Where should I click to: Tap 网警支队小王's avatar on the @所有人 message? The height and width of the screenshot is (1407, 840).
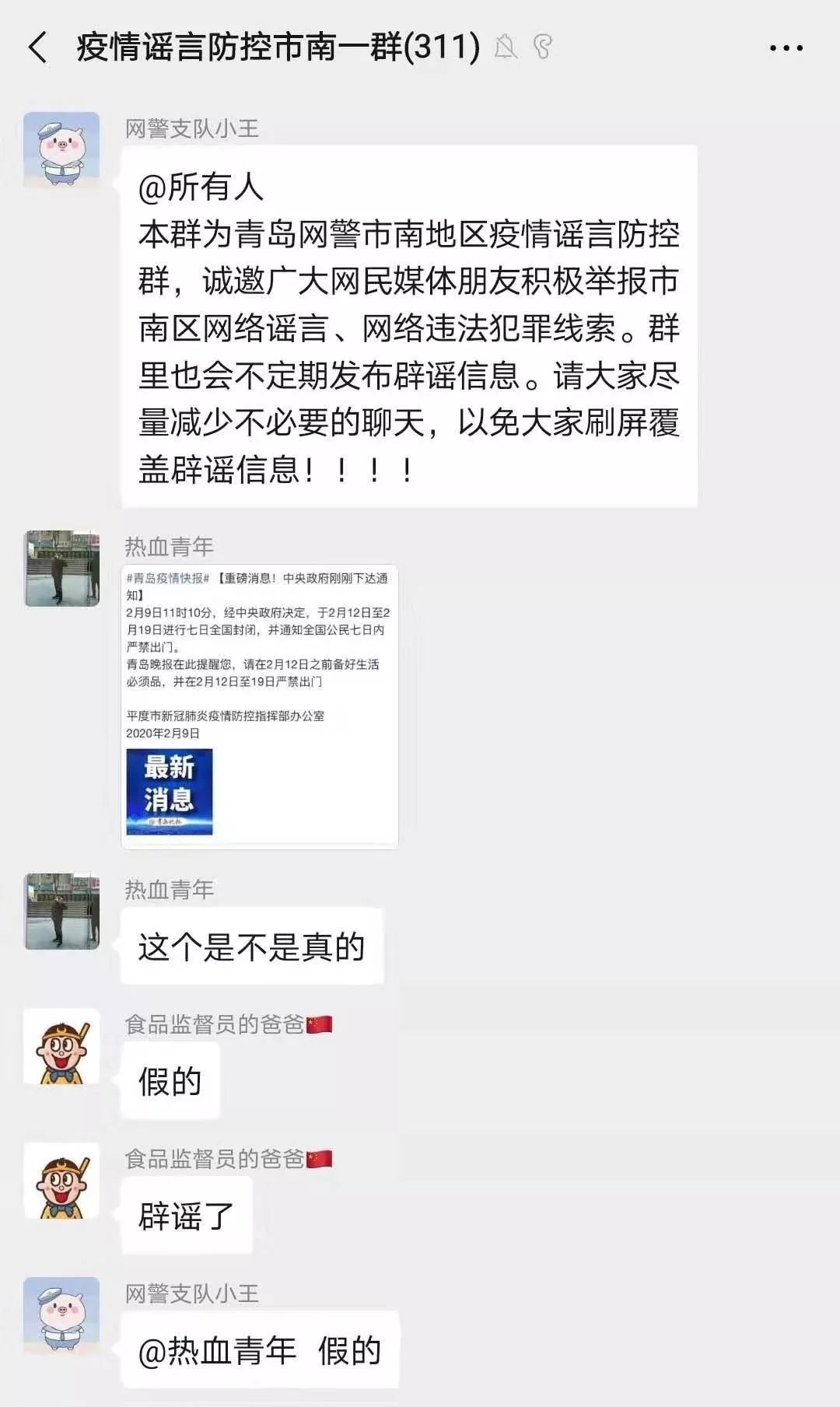pyautogui.click(x=61, y=149)
